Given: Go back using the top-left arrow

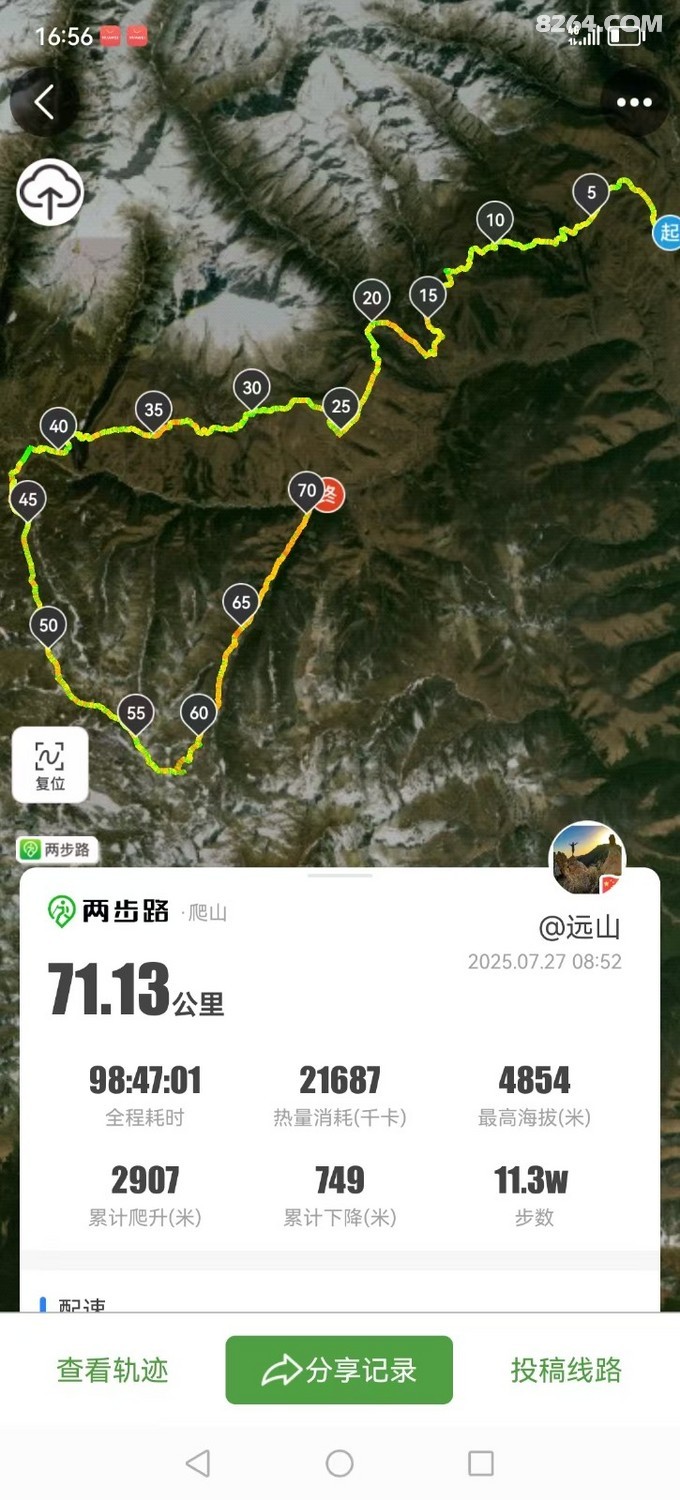Looking at the screenshot, I should pyautogui.click(x=44, y=102).
